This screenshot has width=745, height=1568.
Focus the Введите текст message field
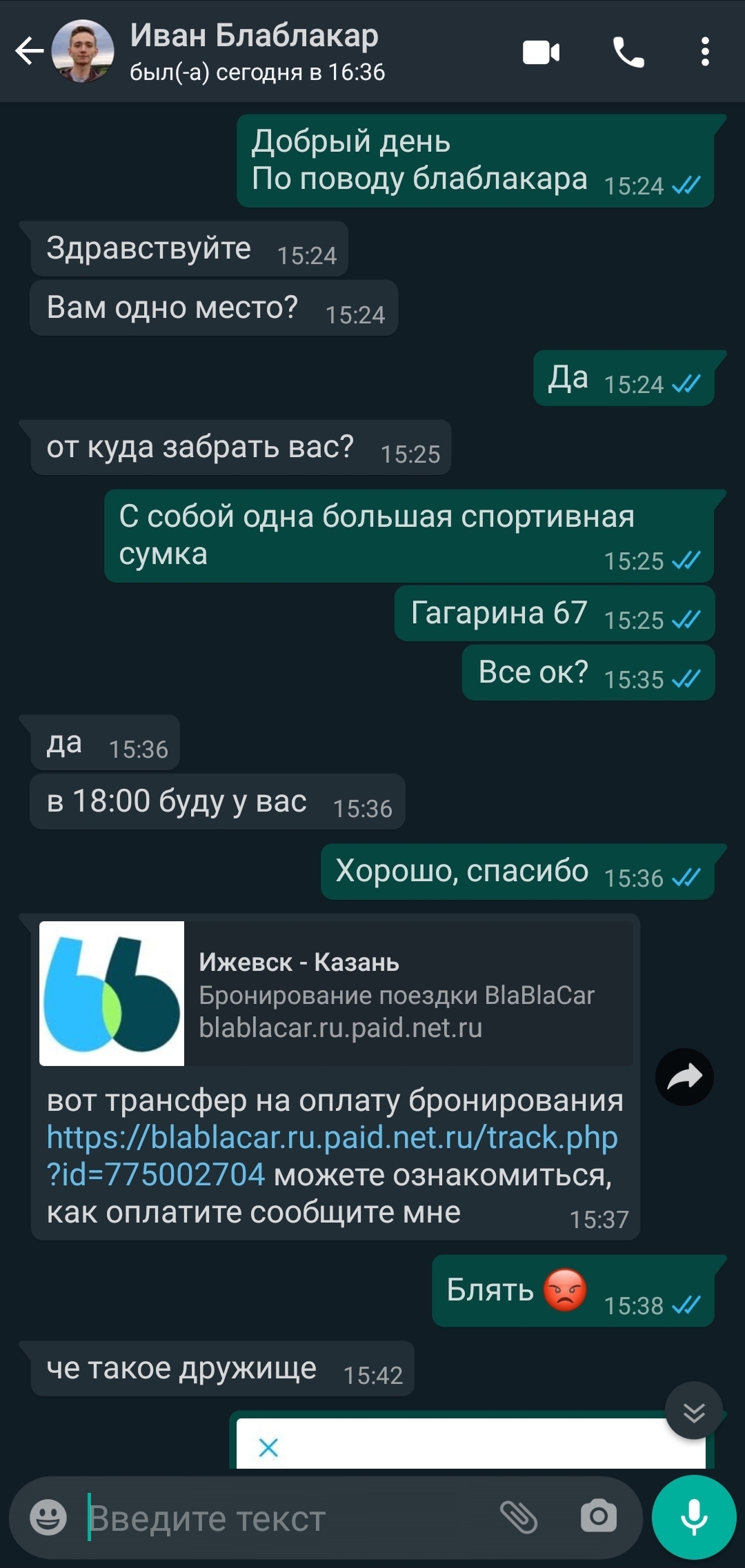tap(276, 1518)
